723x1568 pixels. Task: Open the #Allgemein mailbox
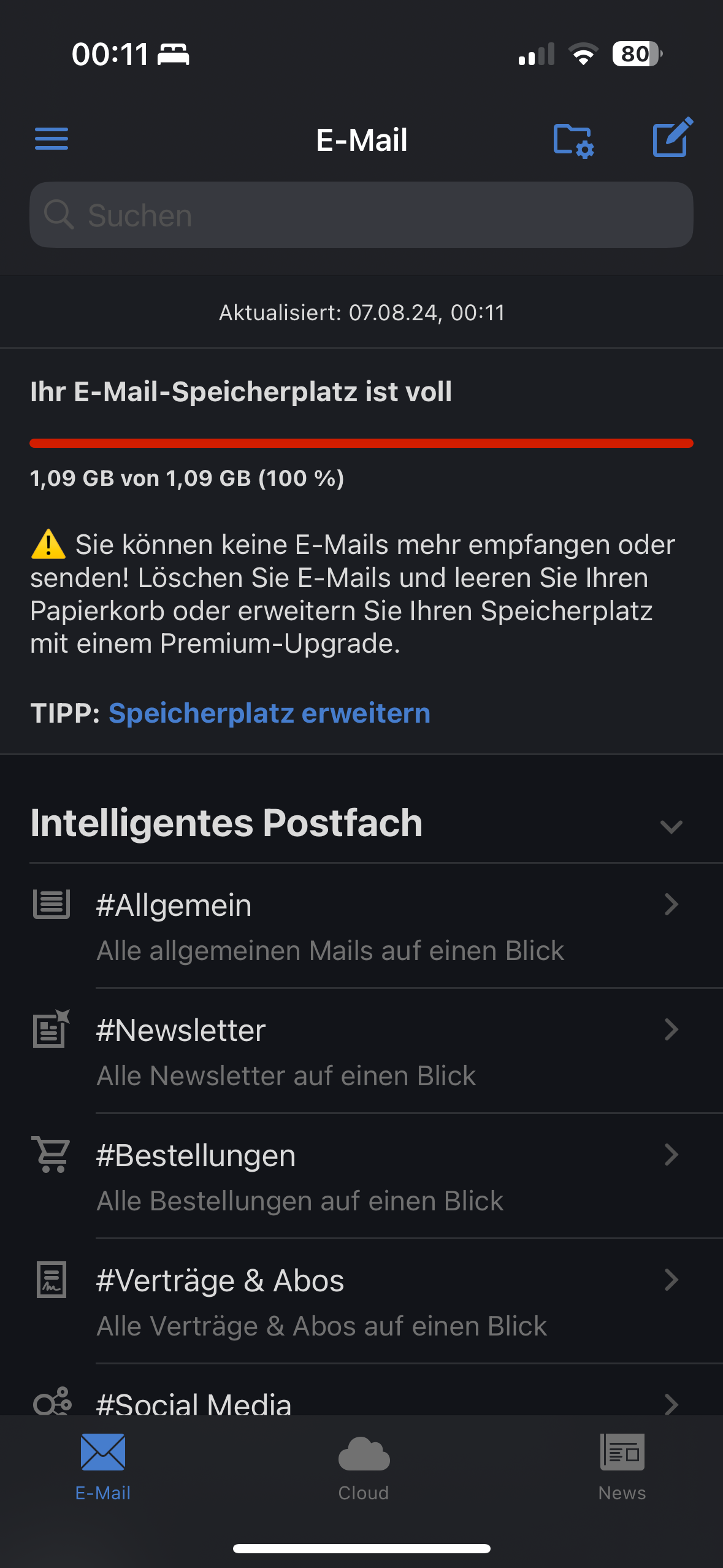[361, 925]
